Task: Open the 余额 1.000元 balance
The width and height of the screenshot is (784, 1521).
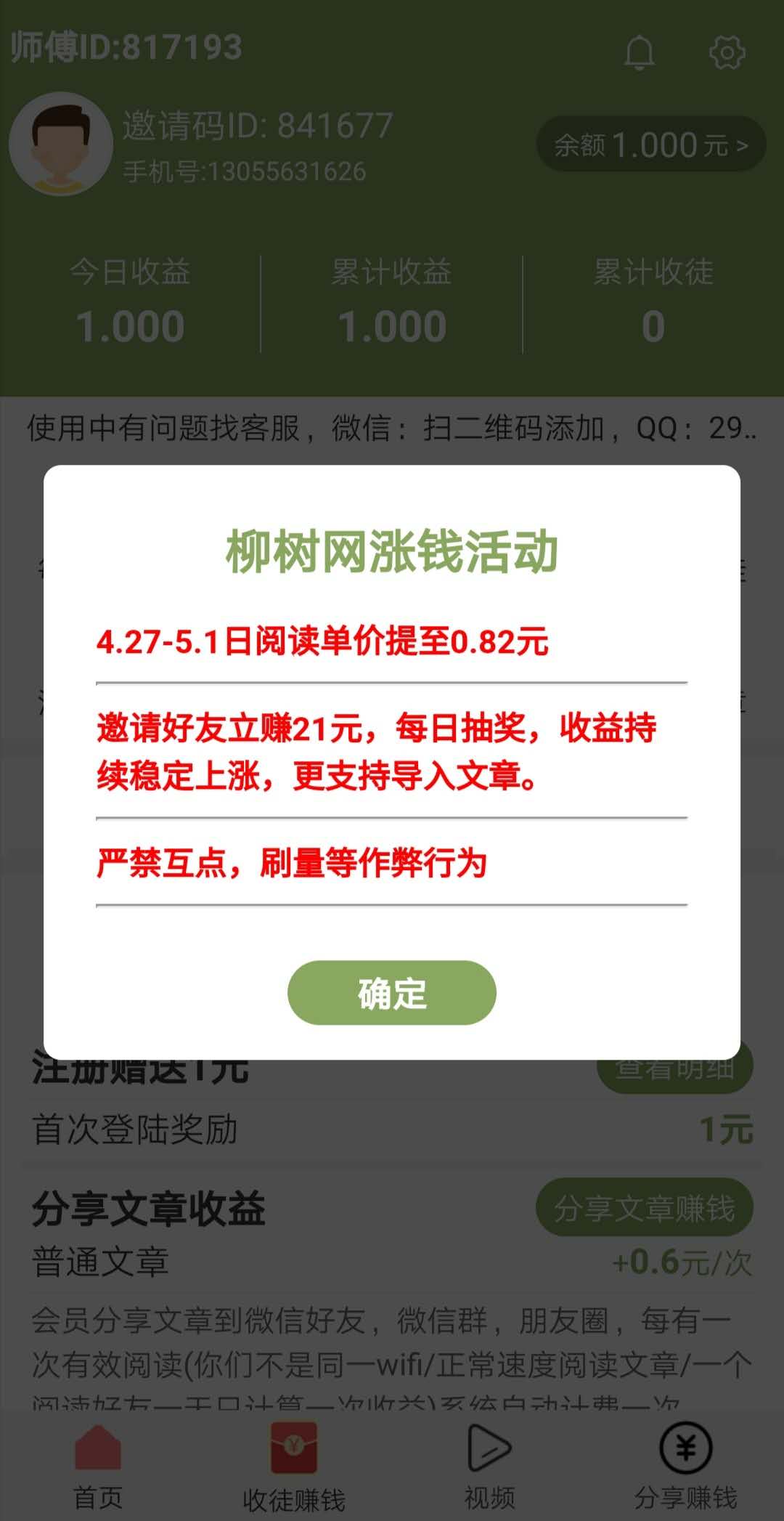Action: [x=651, y=145]
